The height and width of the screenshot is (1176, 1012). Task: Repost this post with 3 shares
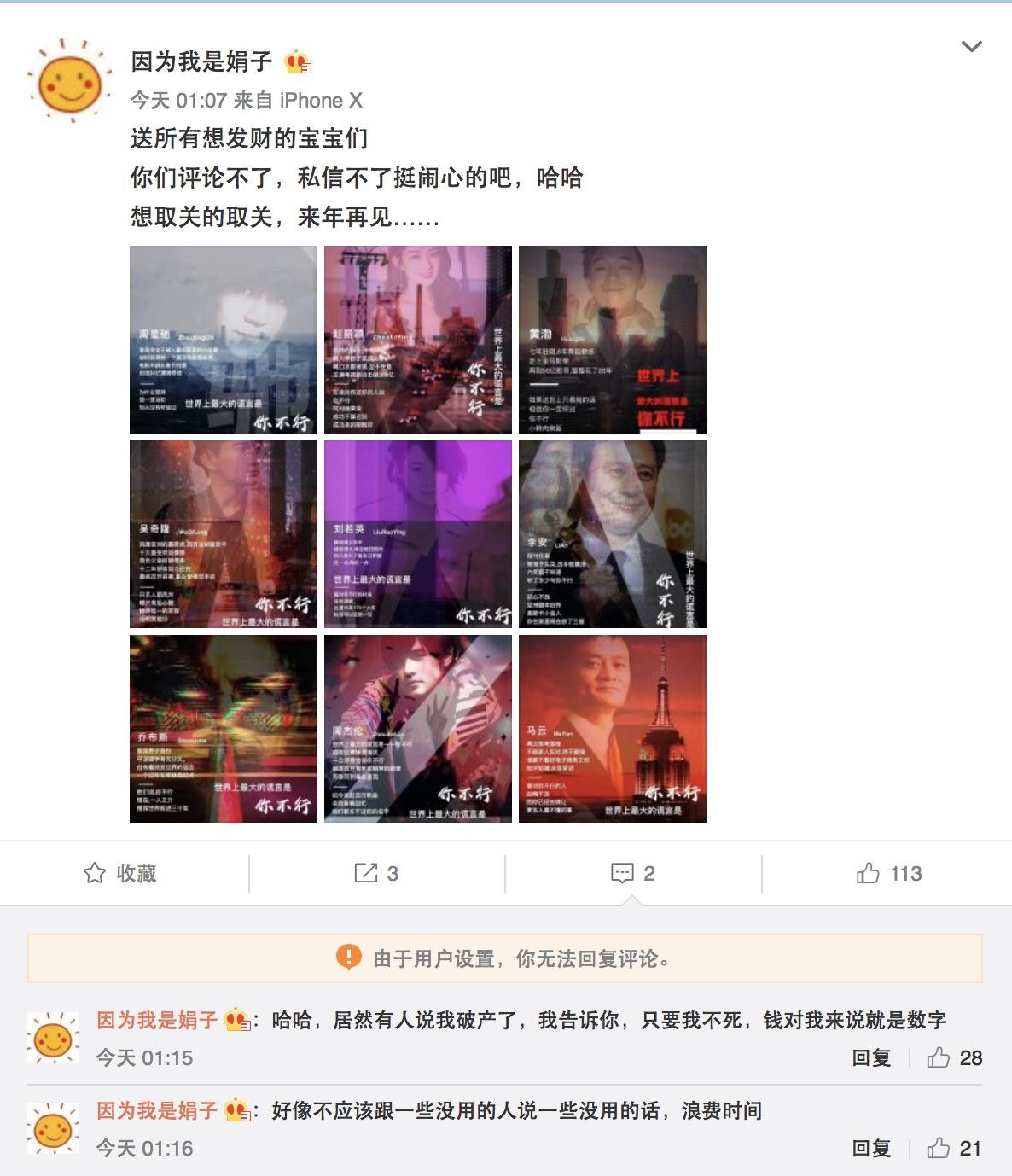click(x=376, y=873)
